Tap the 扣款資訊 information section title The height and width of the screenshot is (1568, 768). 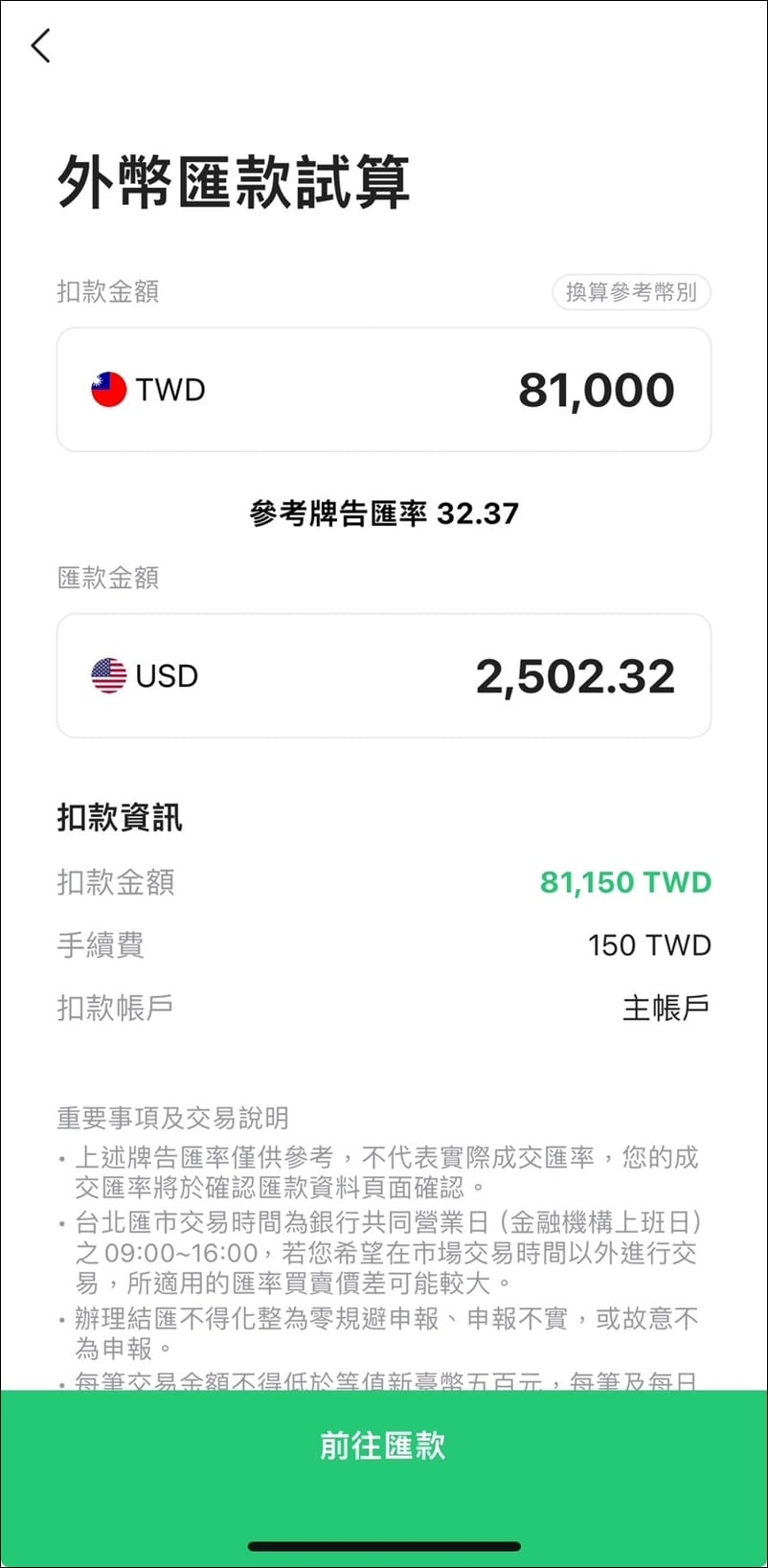pos(120,818)
